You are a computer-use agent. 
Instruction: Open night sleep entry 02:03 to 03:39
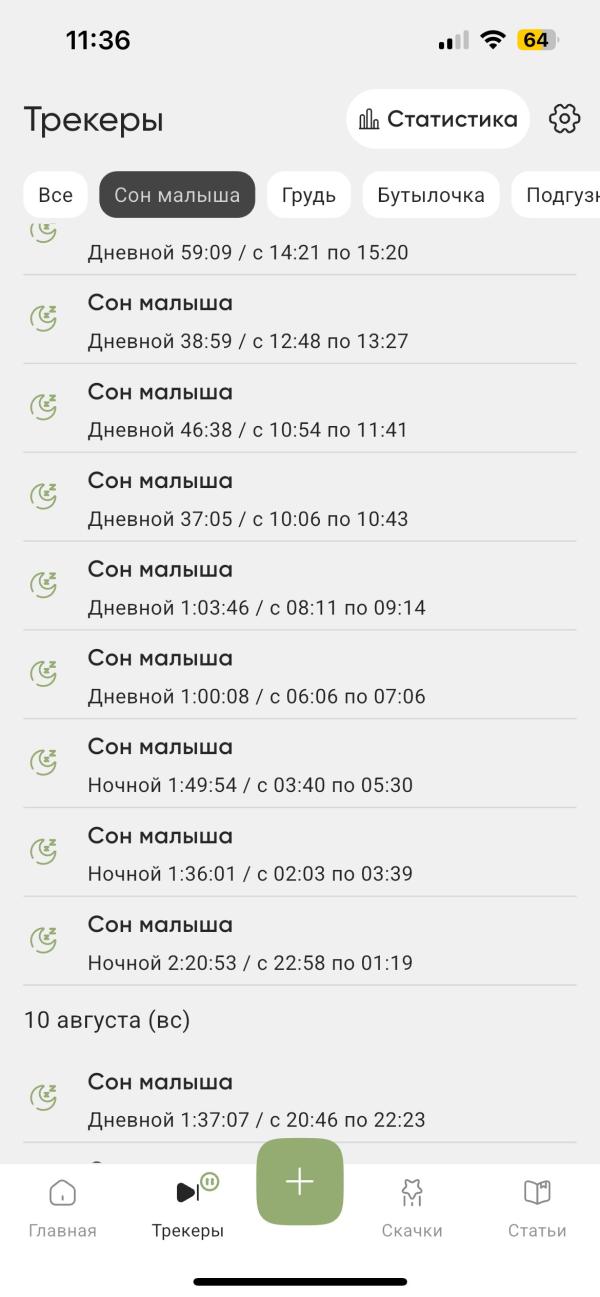pyautogui.click(x=300, y=854)
